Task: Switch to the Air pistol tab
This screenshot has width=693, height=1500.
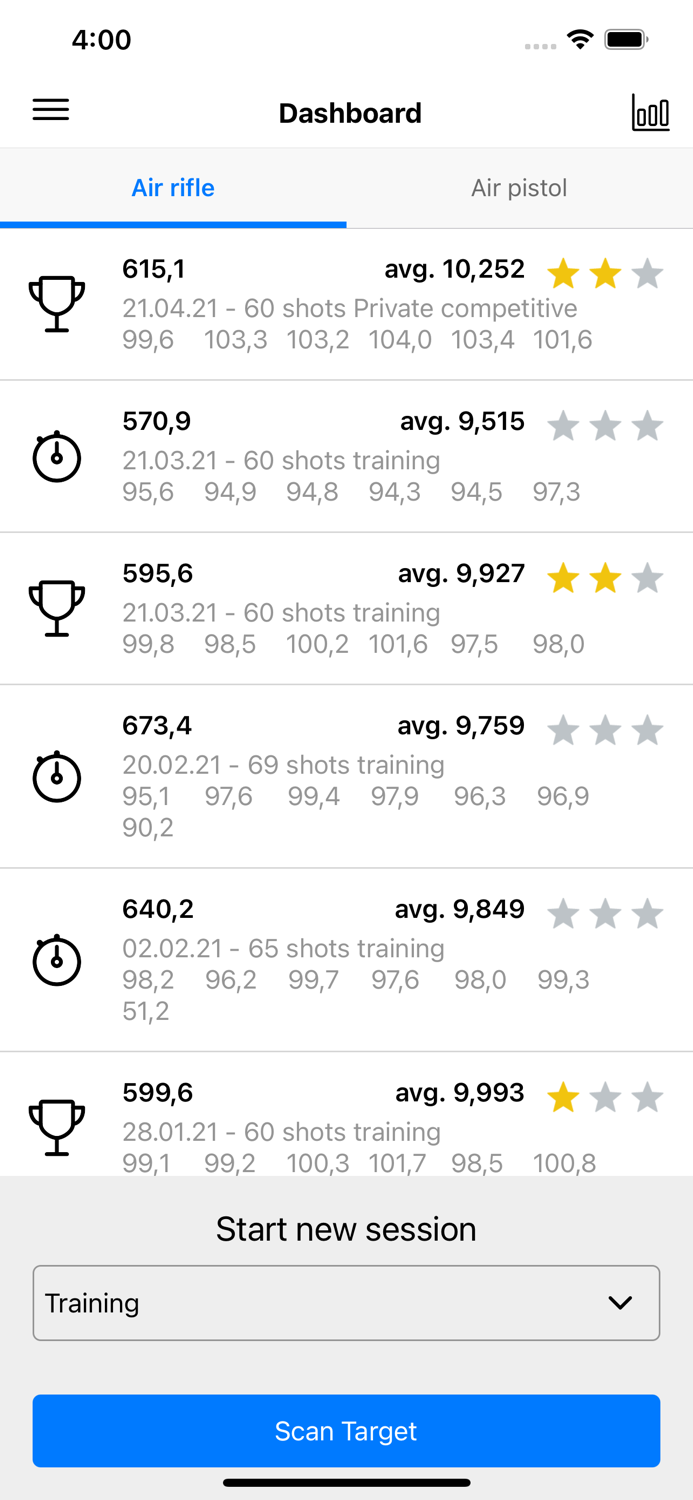Action: coord(519,188)
